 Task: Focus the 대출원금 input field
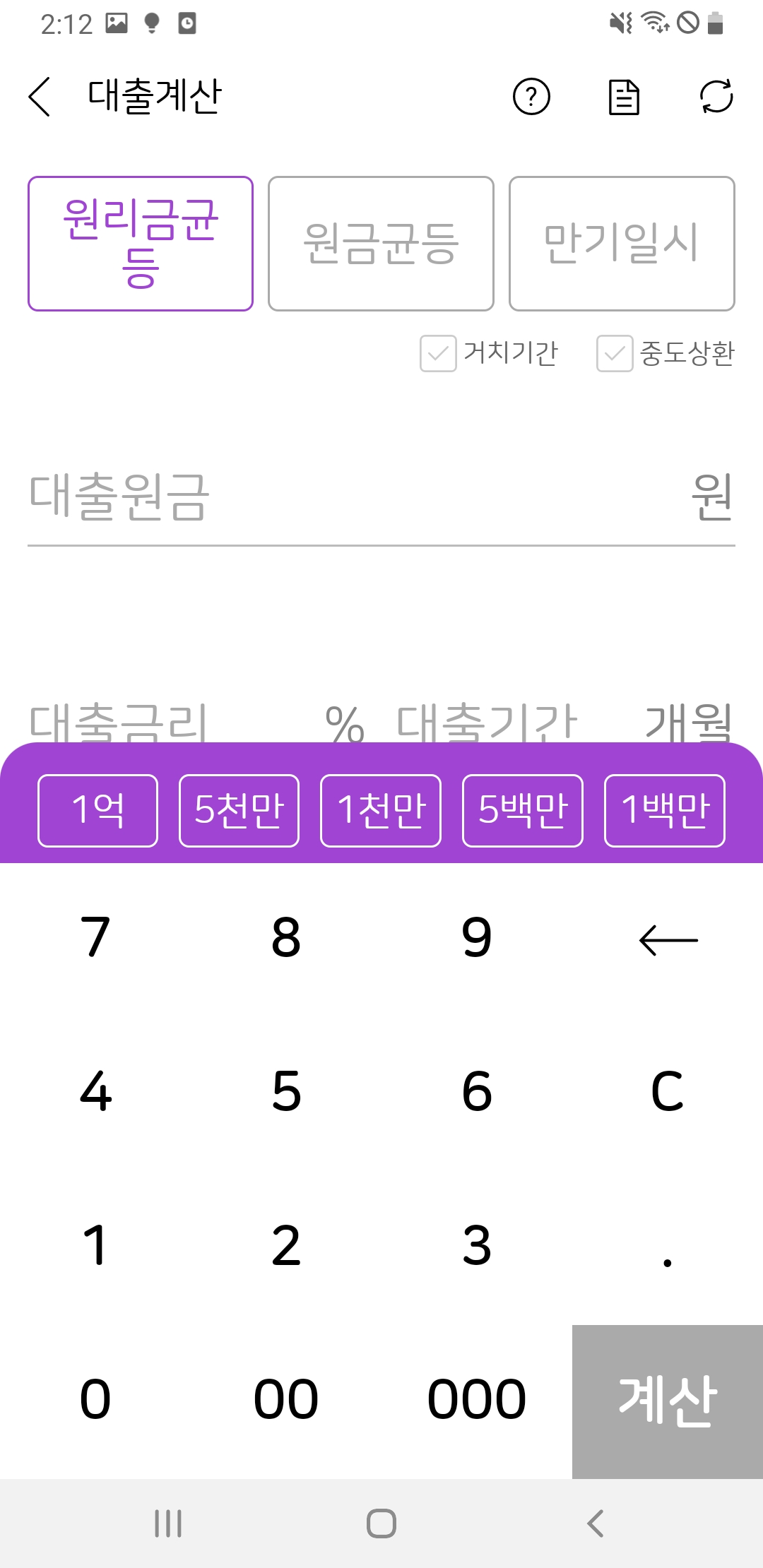(353, 498)
